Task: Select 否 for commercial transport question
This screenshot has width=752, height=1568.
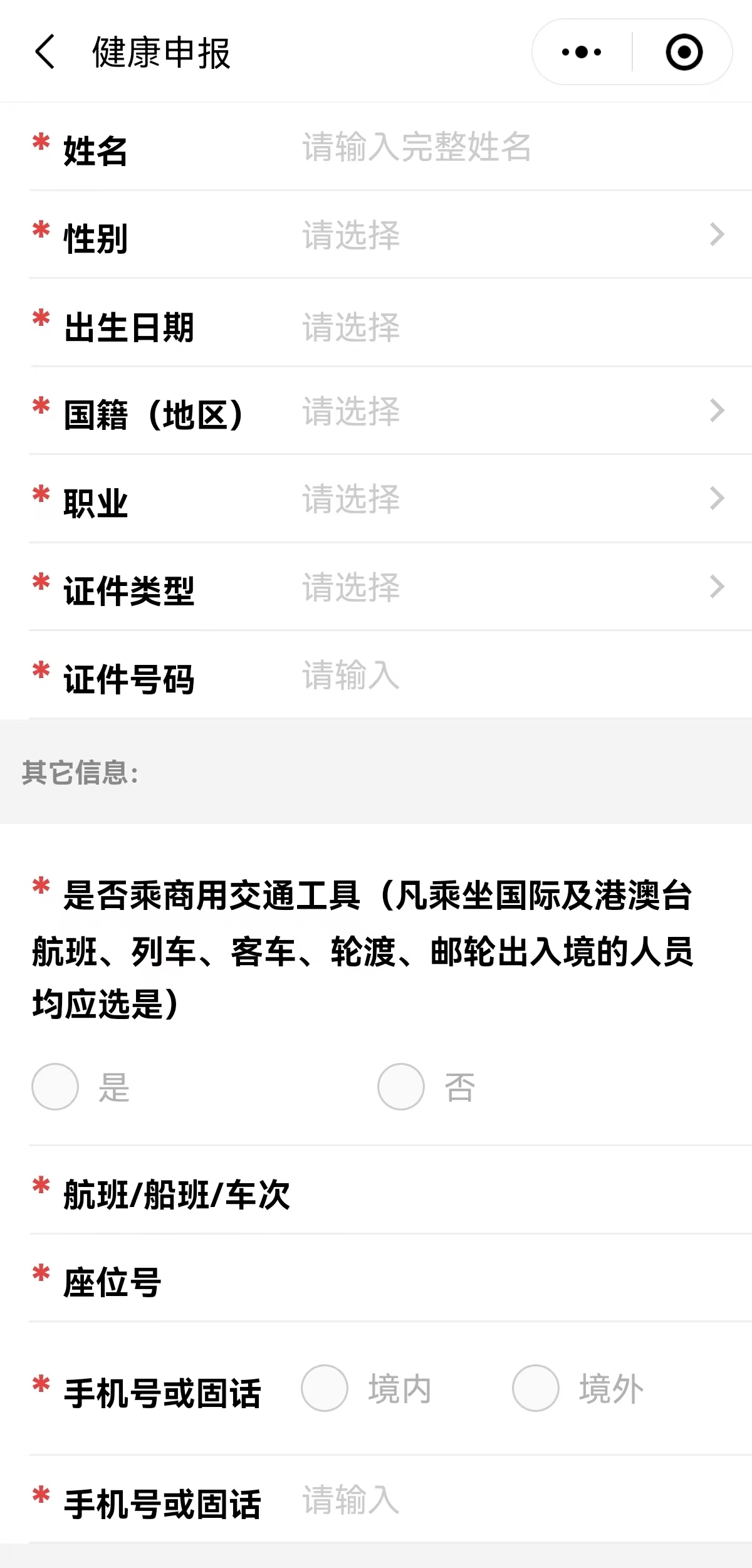Action: tap(401, 1087)
